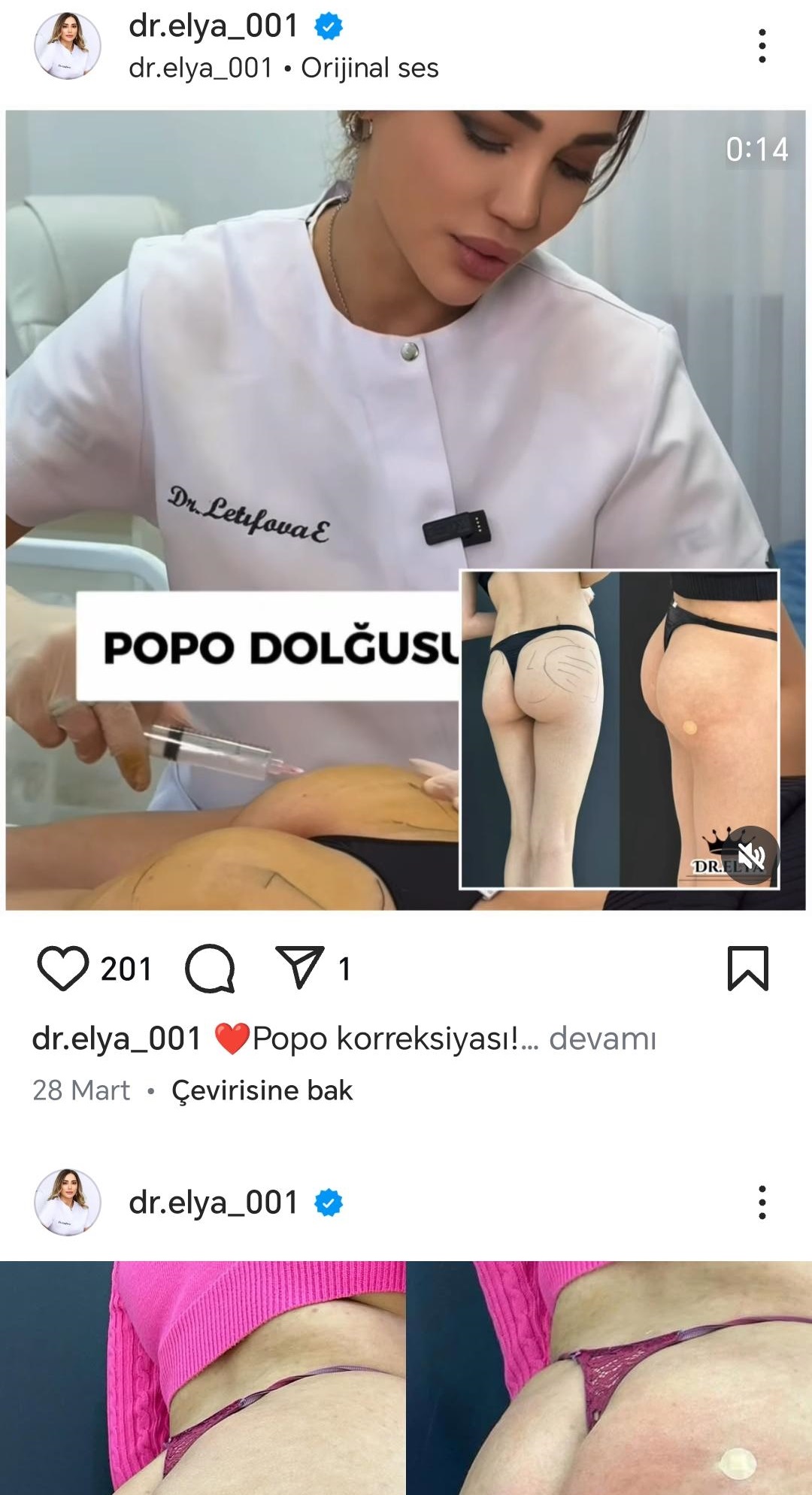This screenshot has width=812, height=1495.
Task: Share the Popo korreksiyası post
Action: click(300, 968)
